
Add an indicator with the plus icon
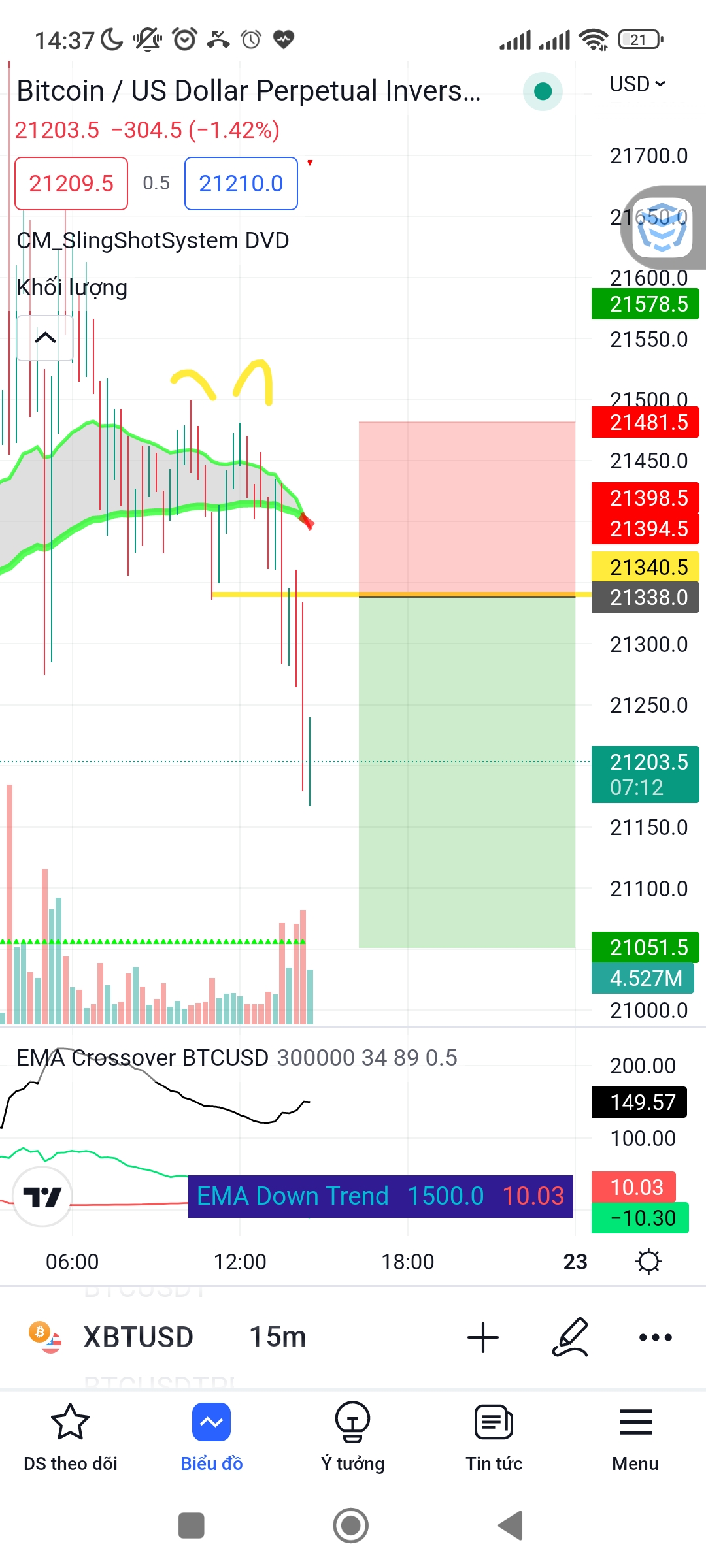pyautogui.click(x=483, y=1337)
